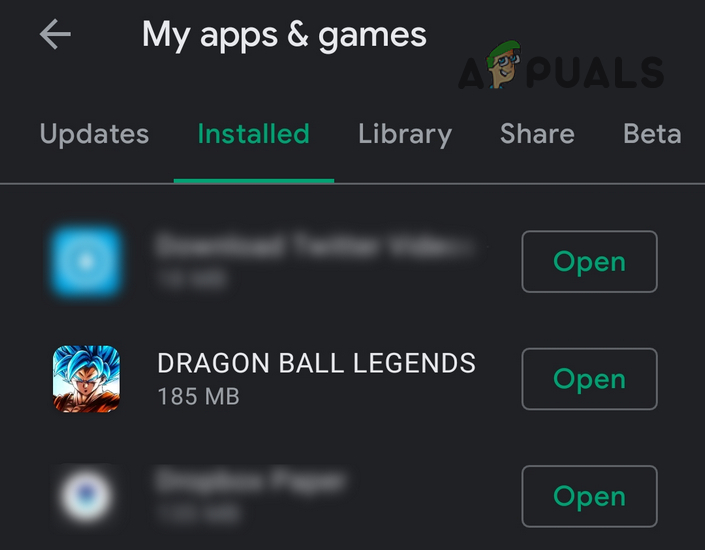The image size is (705, 550).
Task: Tap Open for the blurred app below Dragon Ball
Action: pyautogui.click(x=589, y=496)
